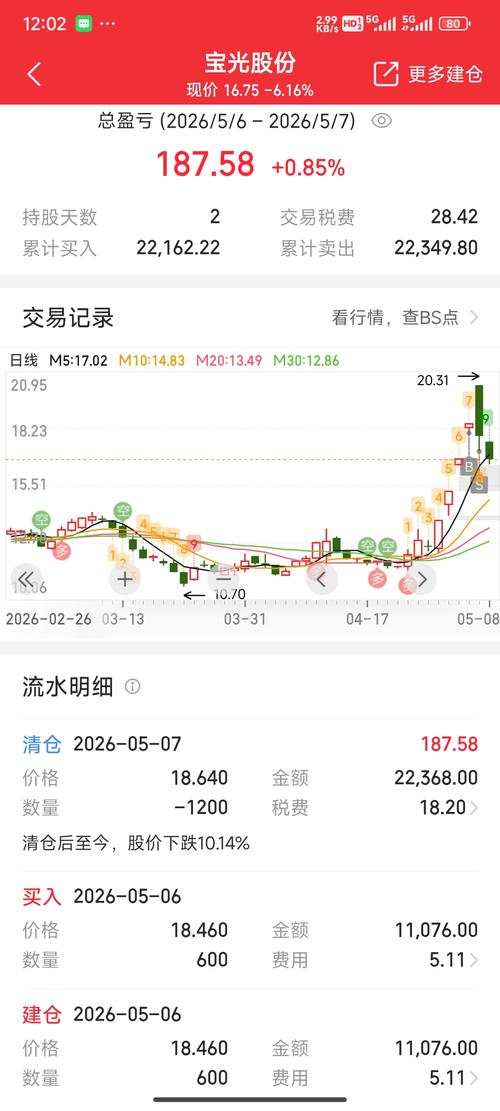The width and height of the screenshot is (500, 1111).
Task: Move chart right with the right arrow
Action: [x=421, y=580]
